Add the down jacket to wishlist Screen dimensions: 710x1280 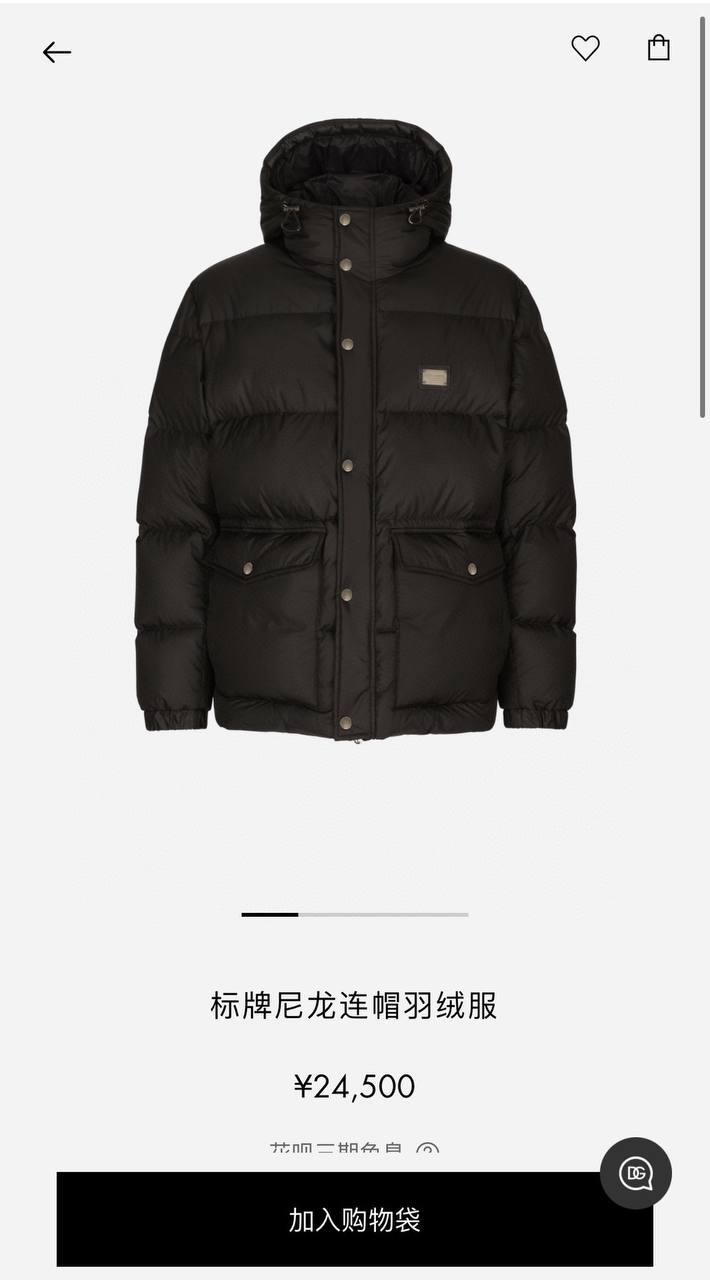585,48
